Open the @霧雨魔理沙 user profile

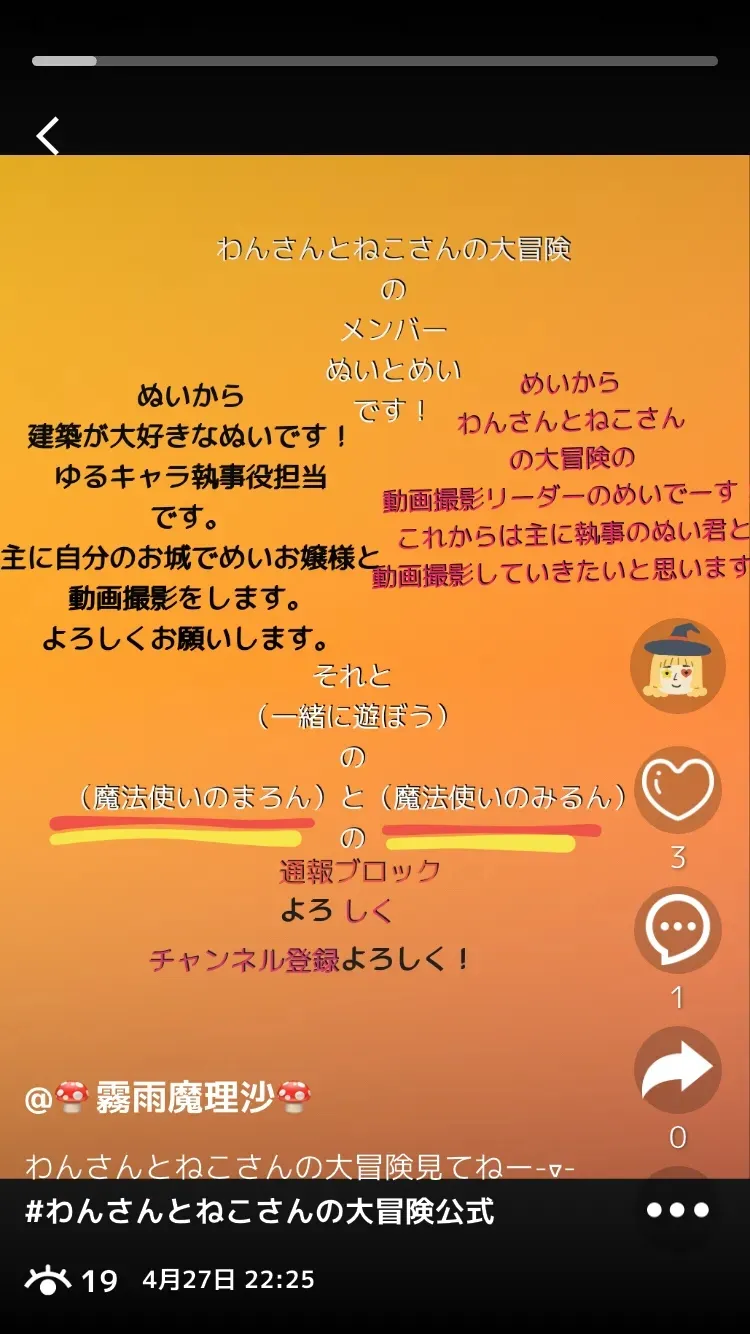pyautogui.click(x=168, y=1098)
